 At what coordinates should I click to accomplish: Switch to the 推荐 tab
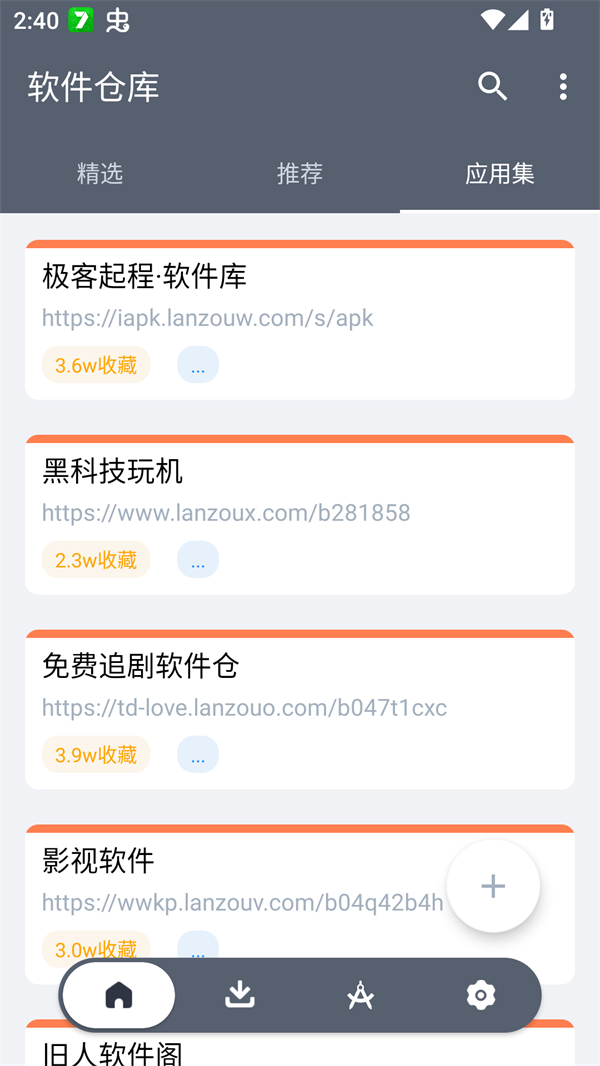(300, 173)
